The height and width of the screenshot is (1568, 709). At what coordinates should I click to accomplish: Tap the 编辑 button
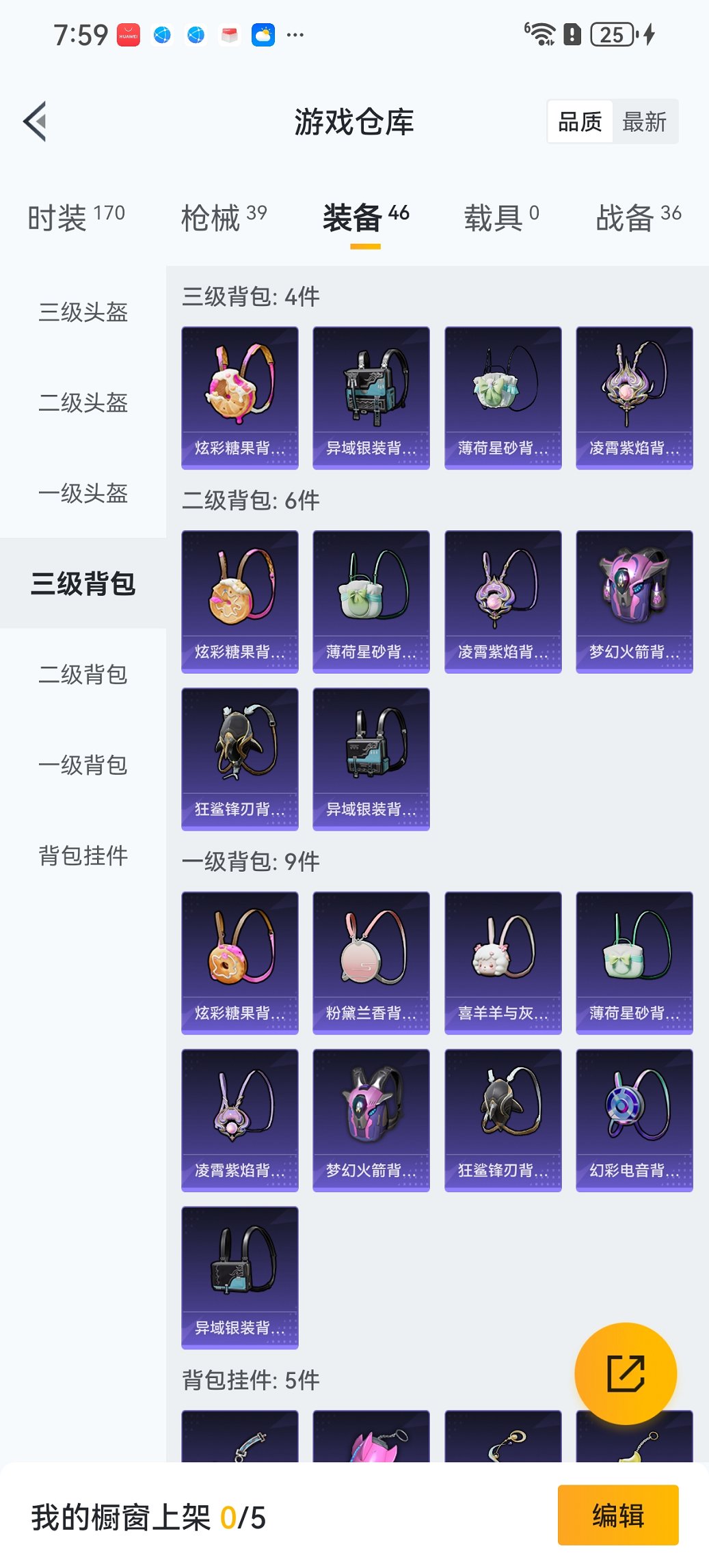(617, 1515)
